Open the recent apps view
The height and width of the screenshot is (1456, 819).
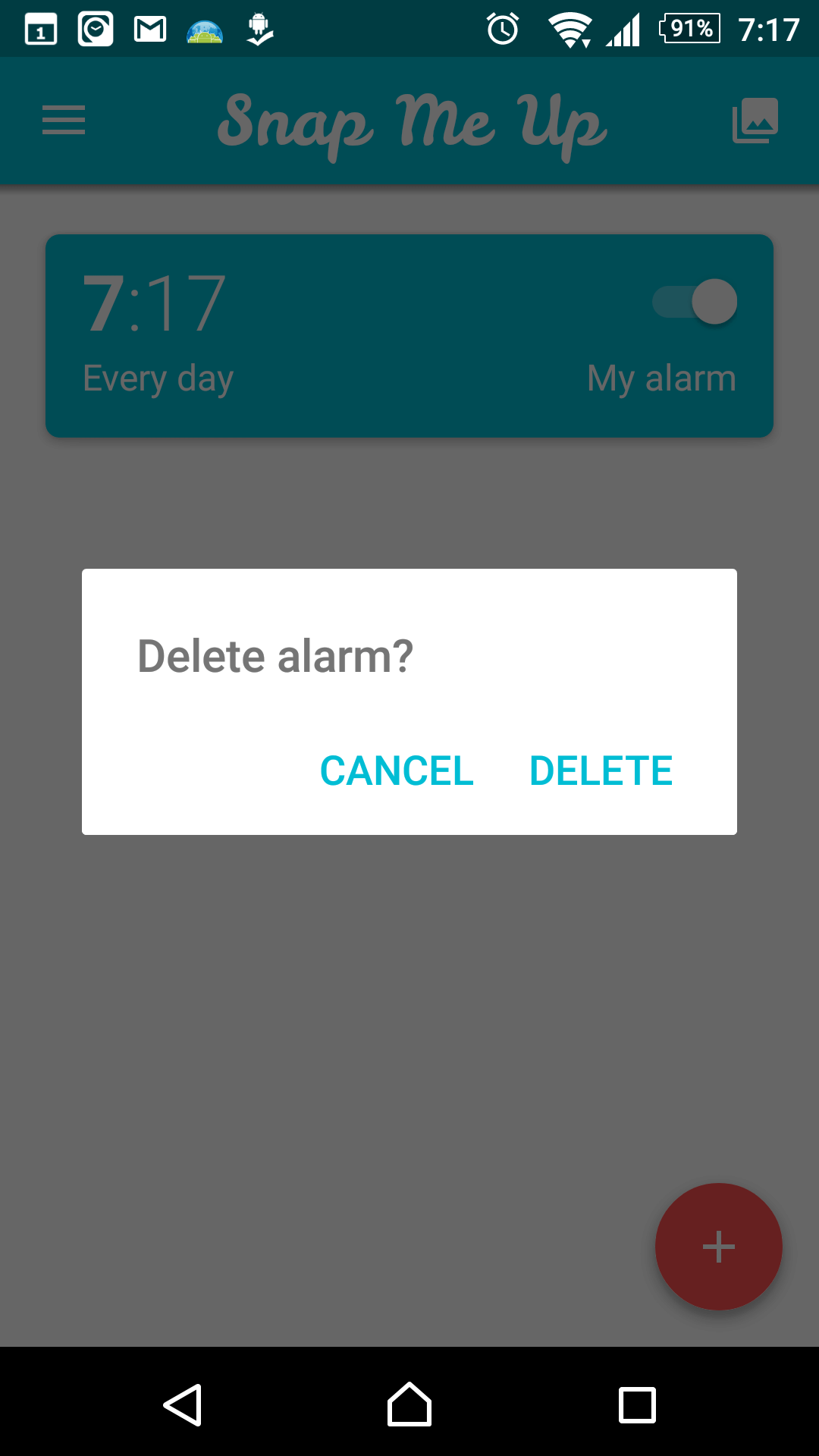click(x=637, y=1405)
